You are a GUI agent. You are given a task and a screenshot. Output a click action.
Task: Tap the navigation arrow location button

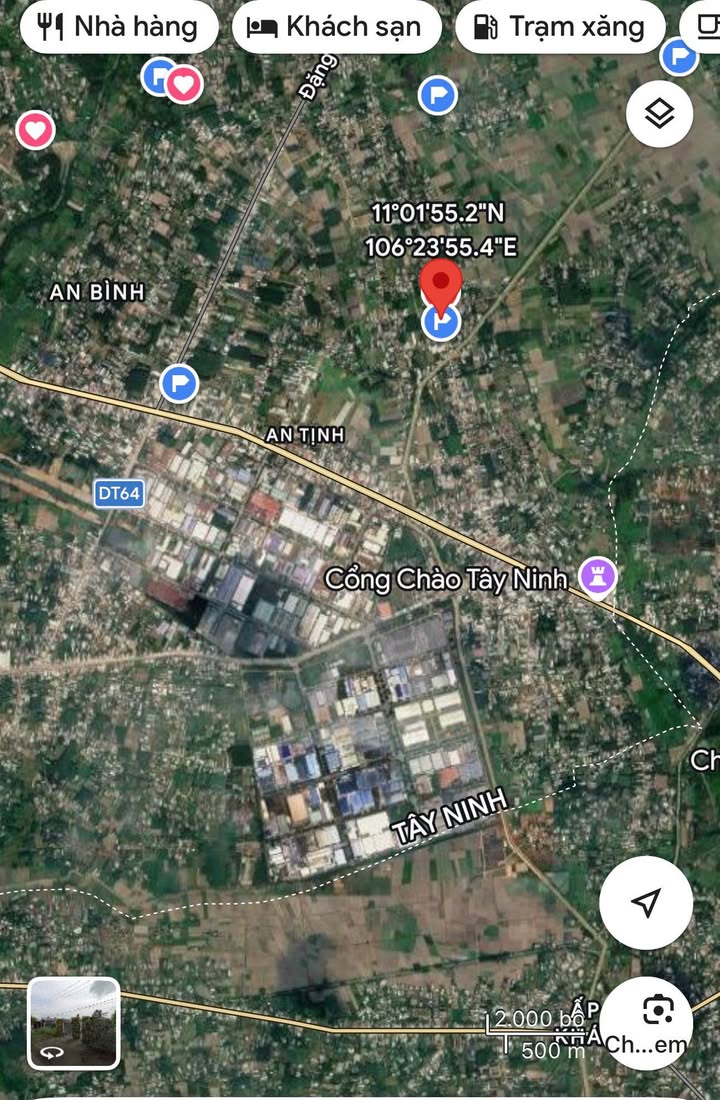tap(646, 902)
